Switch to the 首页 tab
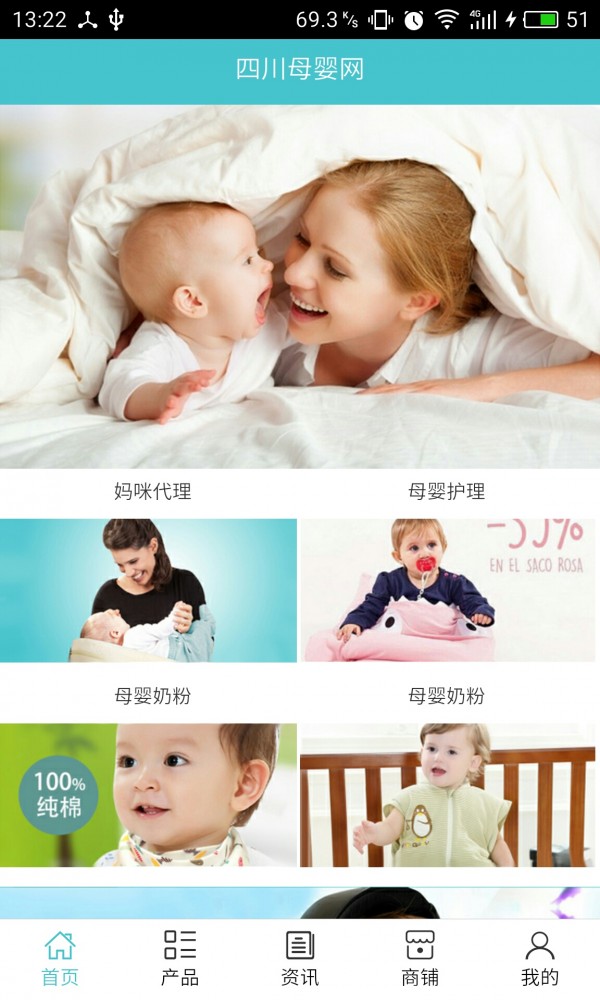Screen dimensions: 600x1000 click(60, 959)
